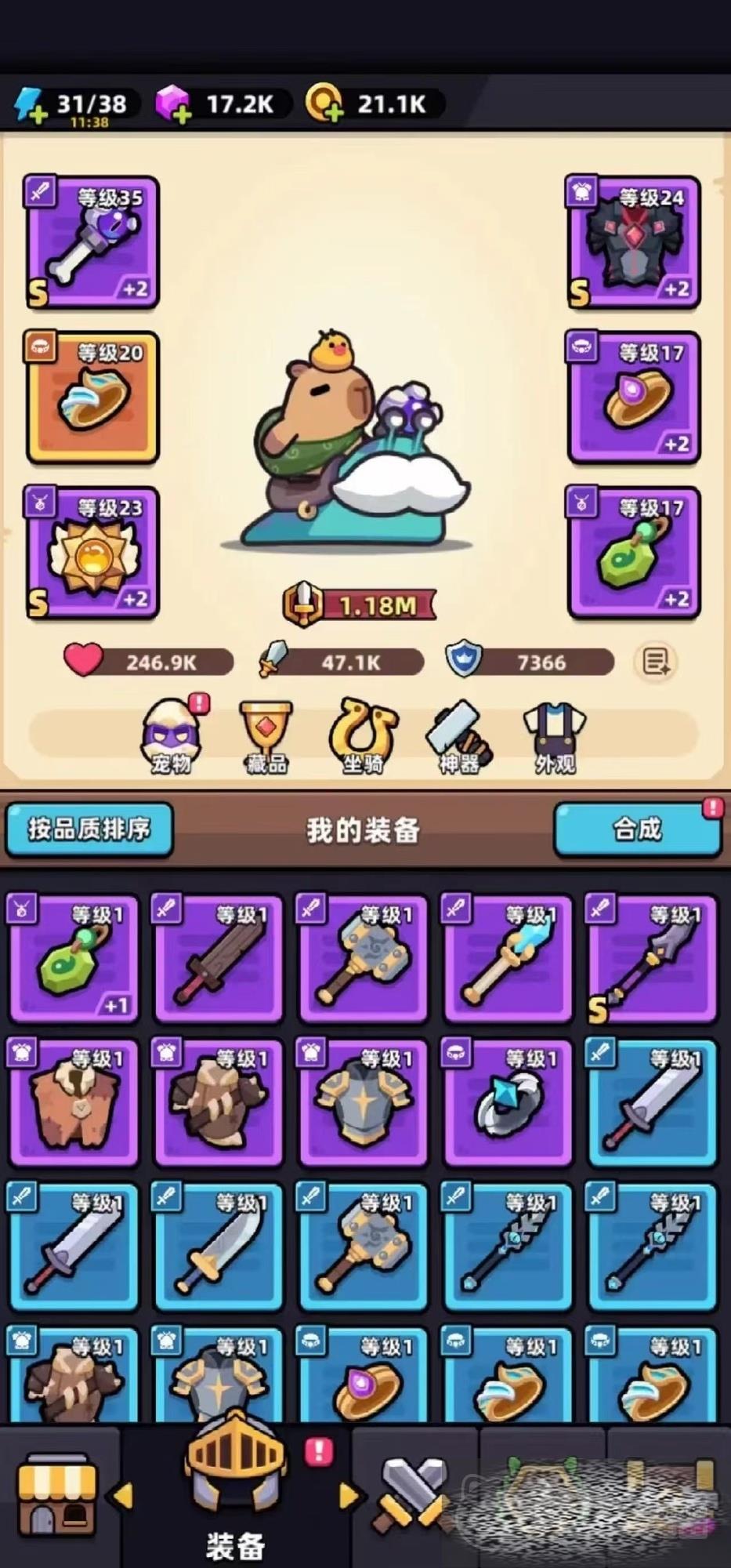Tap 按品质排序 sort button
731x1568 pixels.
point(89,829)
